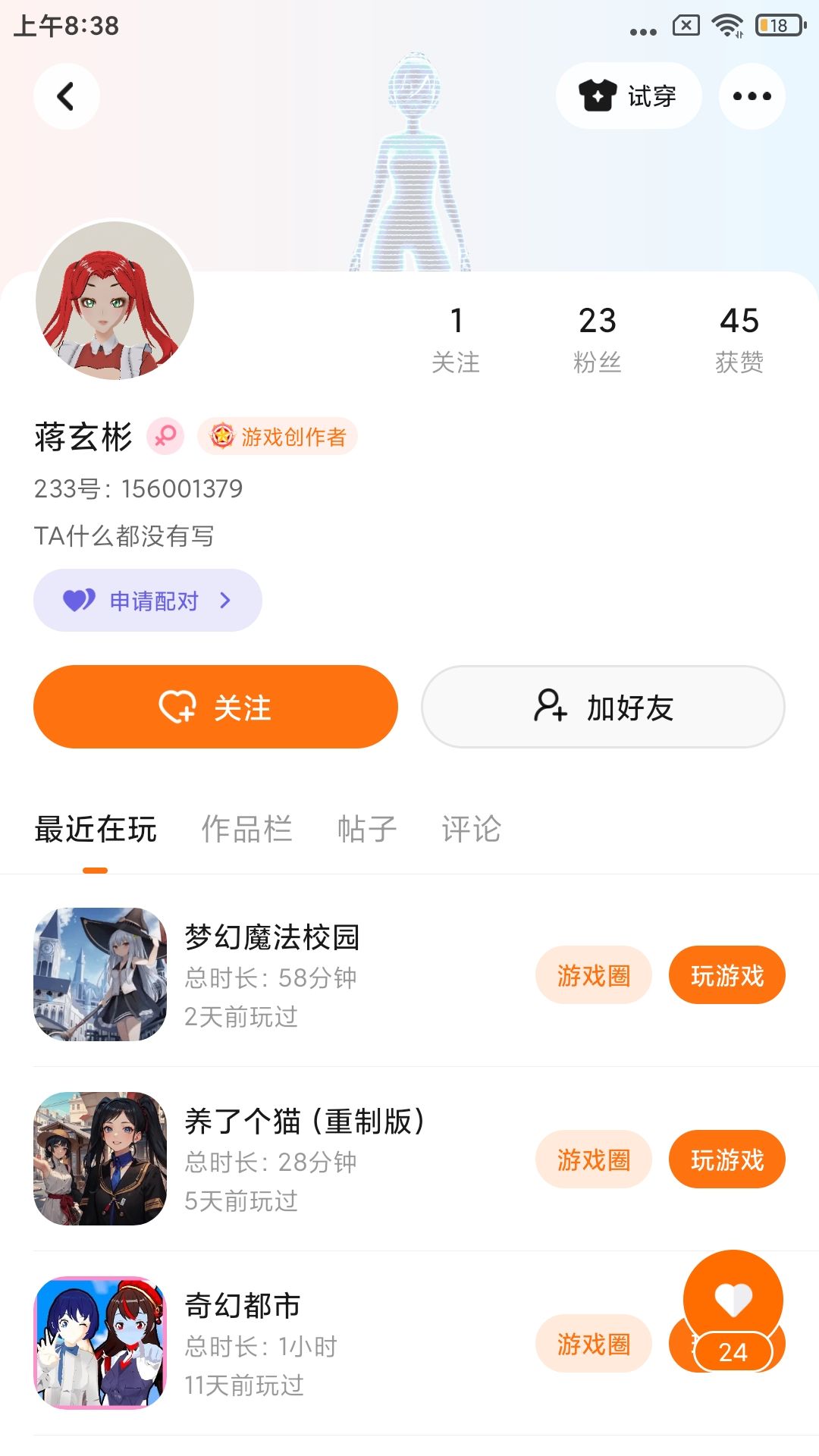View the 粉丝 fans list
Viewport: 819px width, 1456px height.
coord(598,338)
